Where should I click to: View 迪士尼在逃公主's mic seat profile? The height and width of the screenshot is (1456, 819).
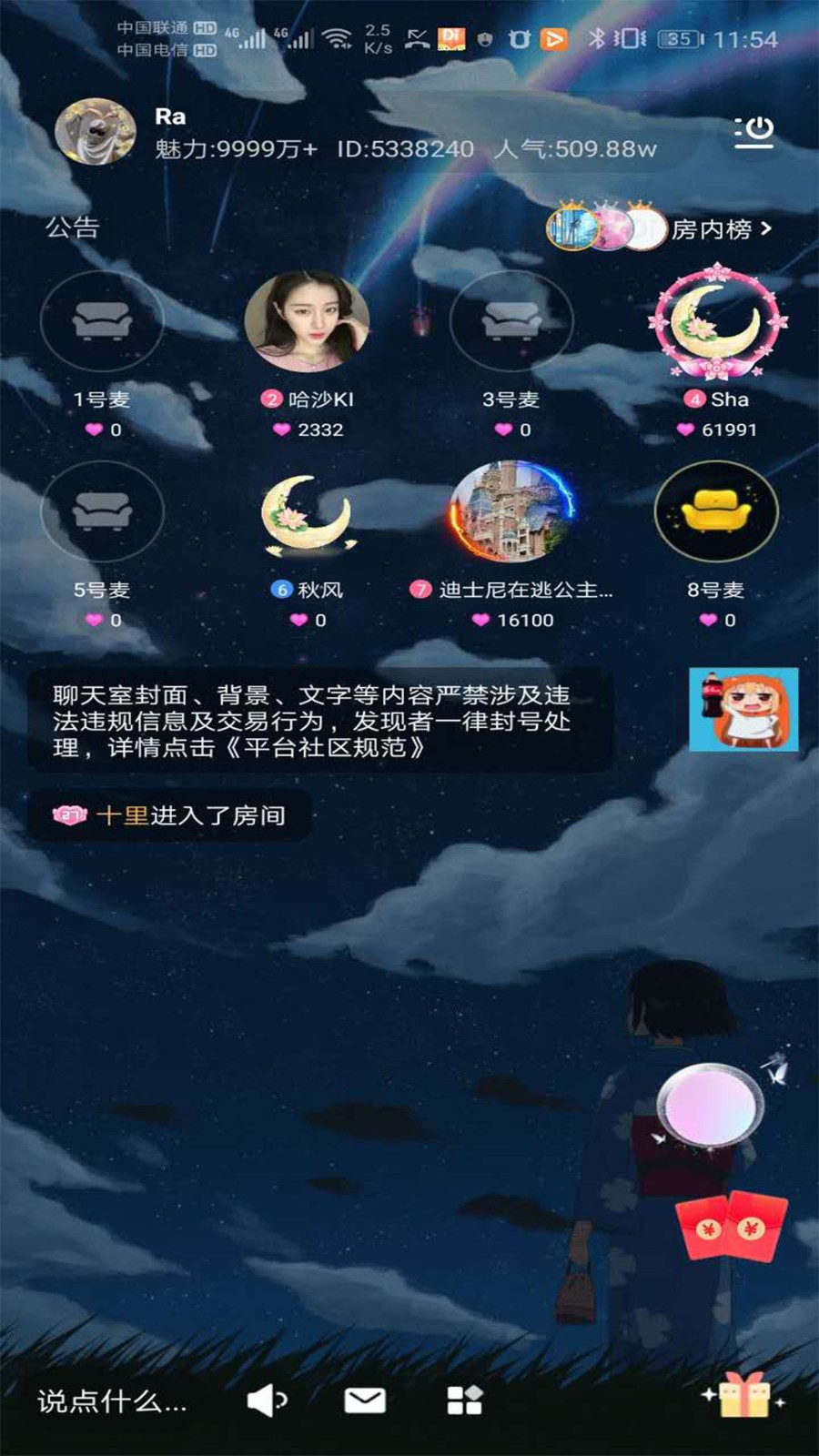[x=511, y=511]
